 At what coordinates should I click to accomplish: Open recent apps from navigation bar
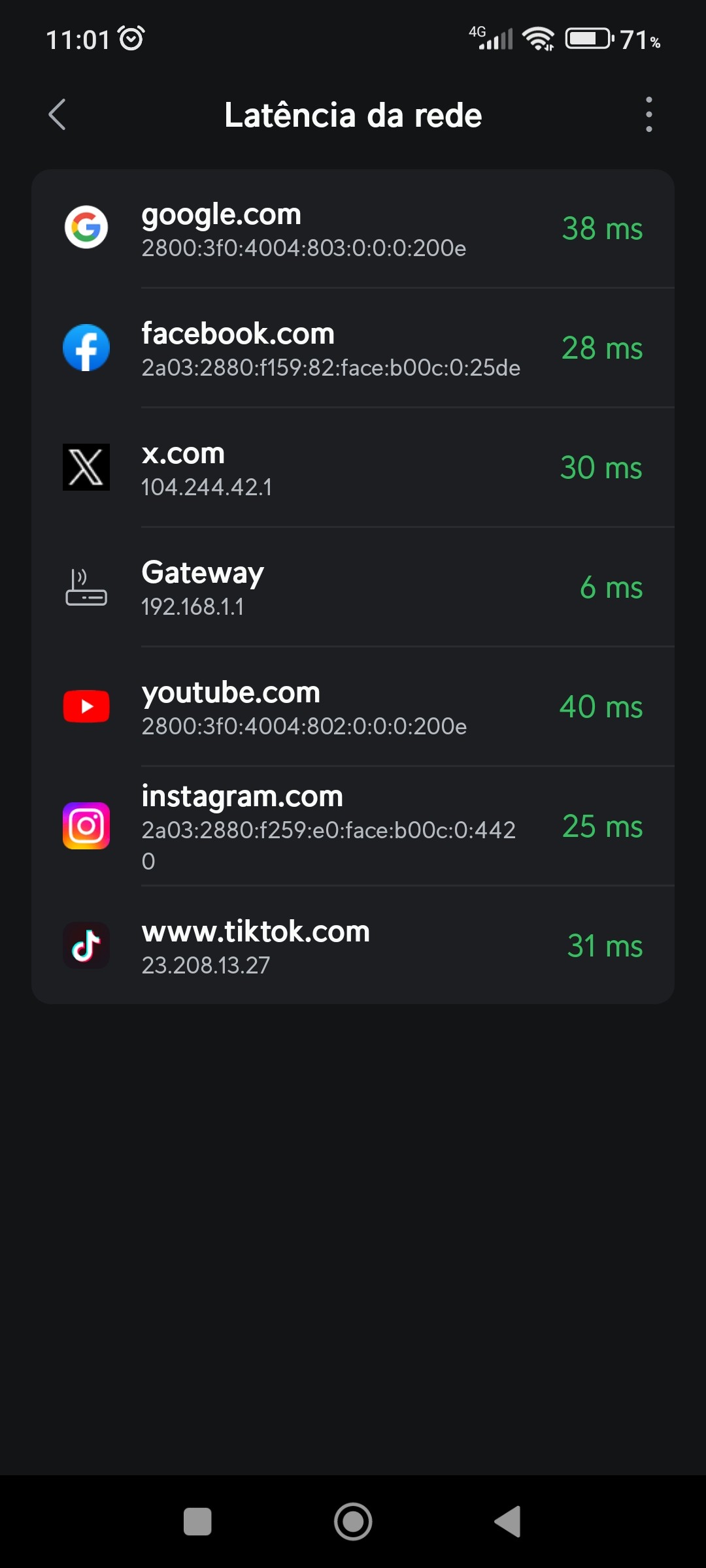click(x=197, y=1522)
